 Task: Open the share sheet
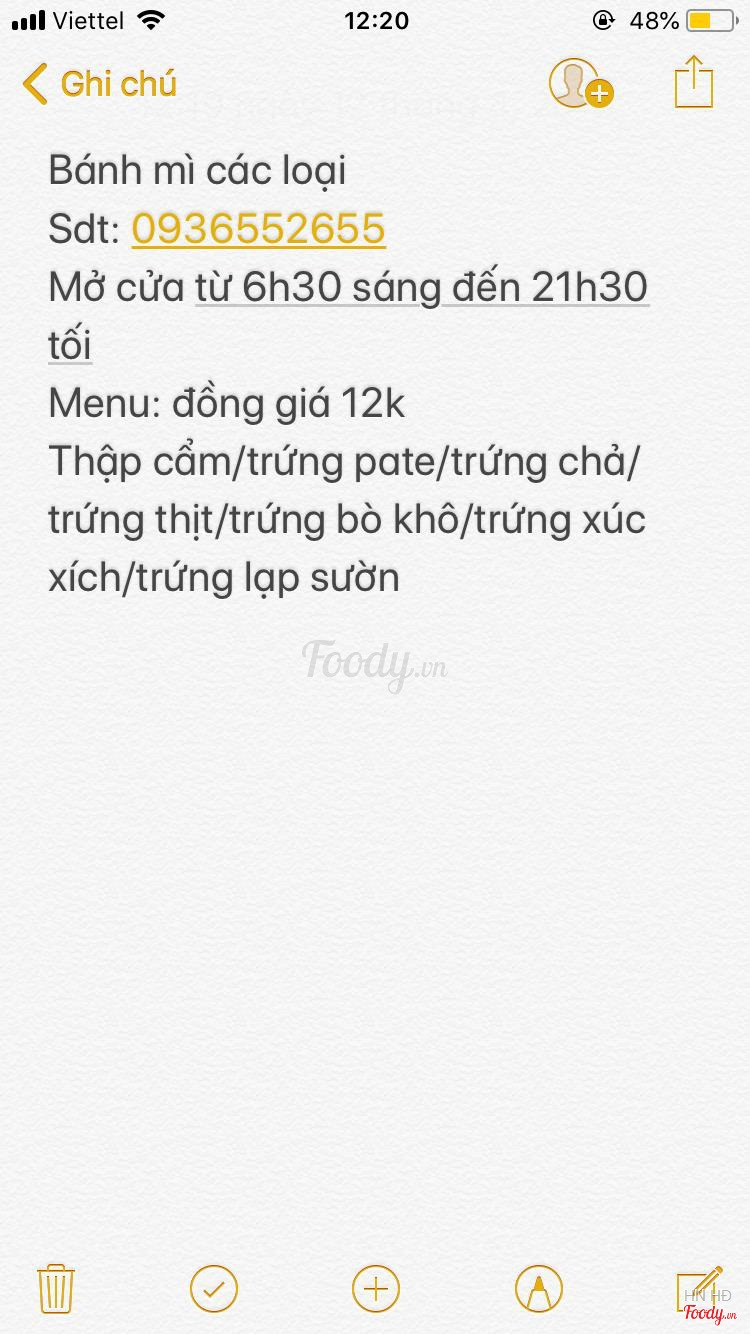(x=693, y=82)
